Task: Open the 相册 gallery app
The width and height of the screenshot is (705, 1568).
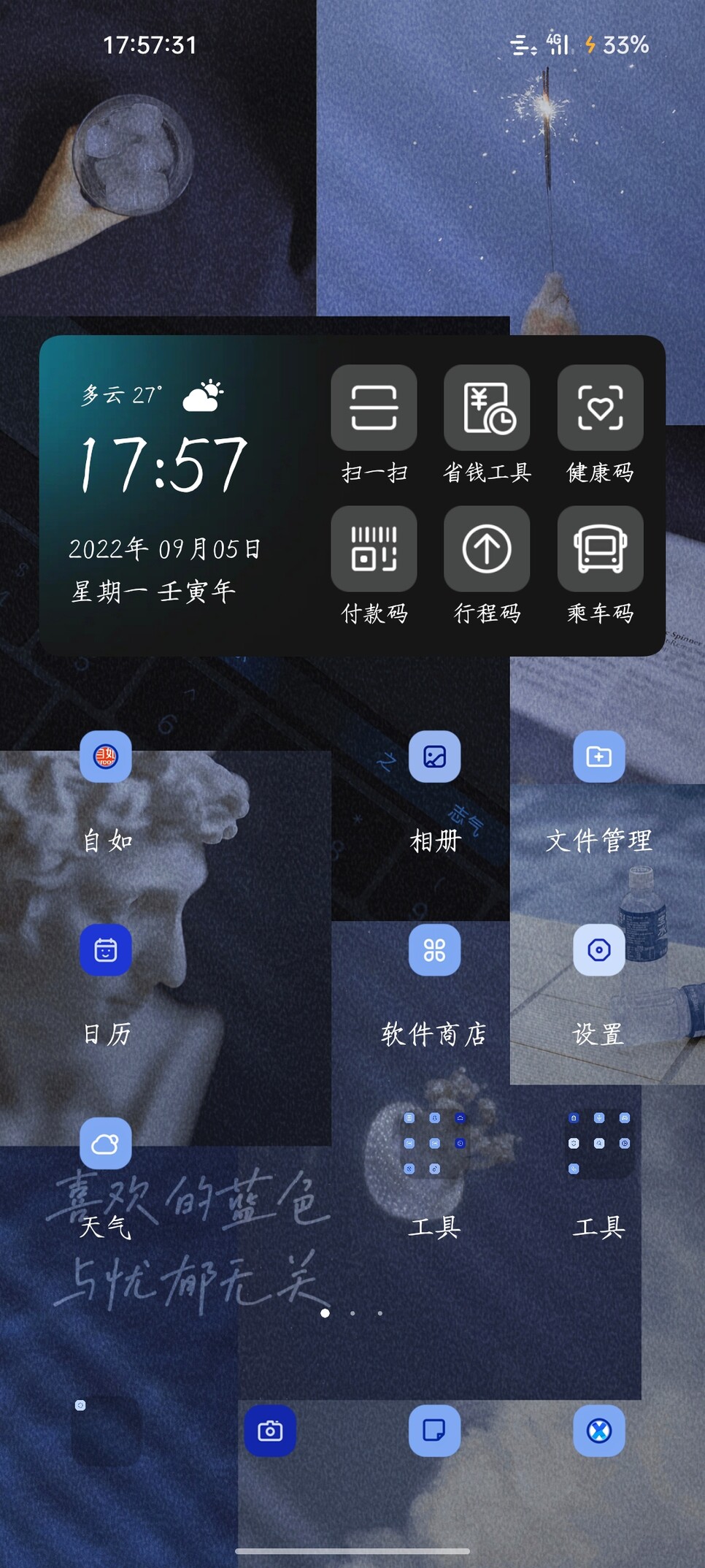Action: pyautogui.click(x=434, y=757)
